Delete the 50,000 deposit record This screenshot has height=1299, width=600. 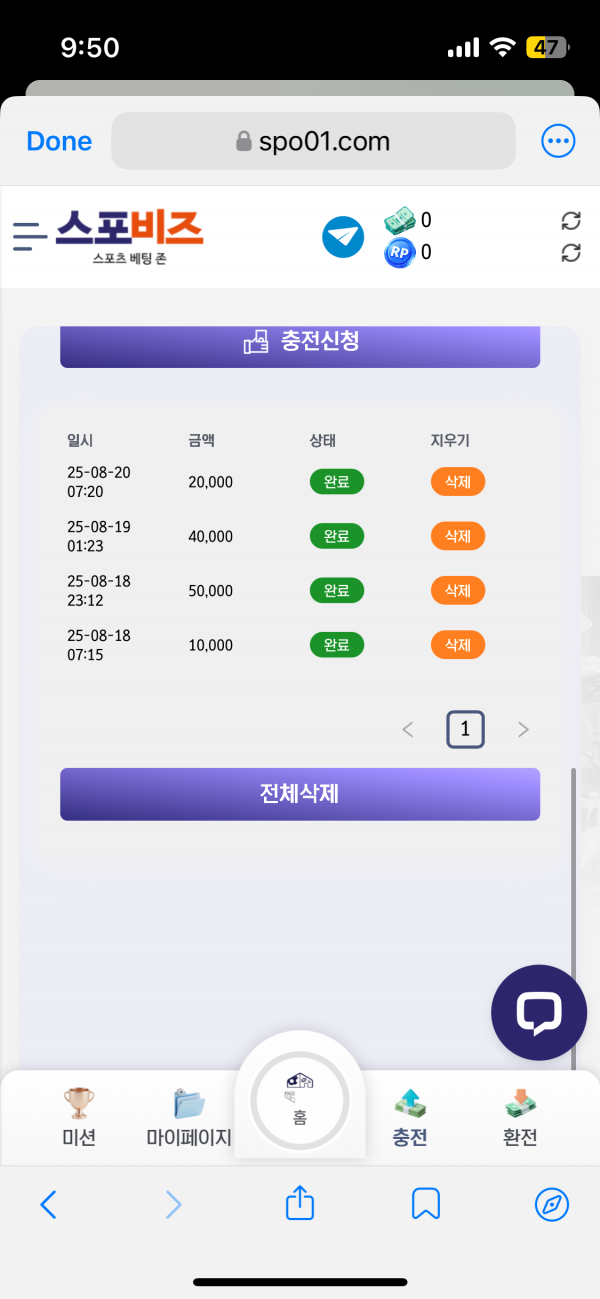point(458,591)
